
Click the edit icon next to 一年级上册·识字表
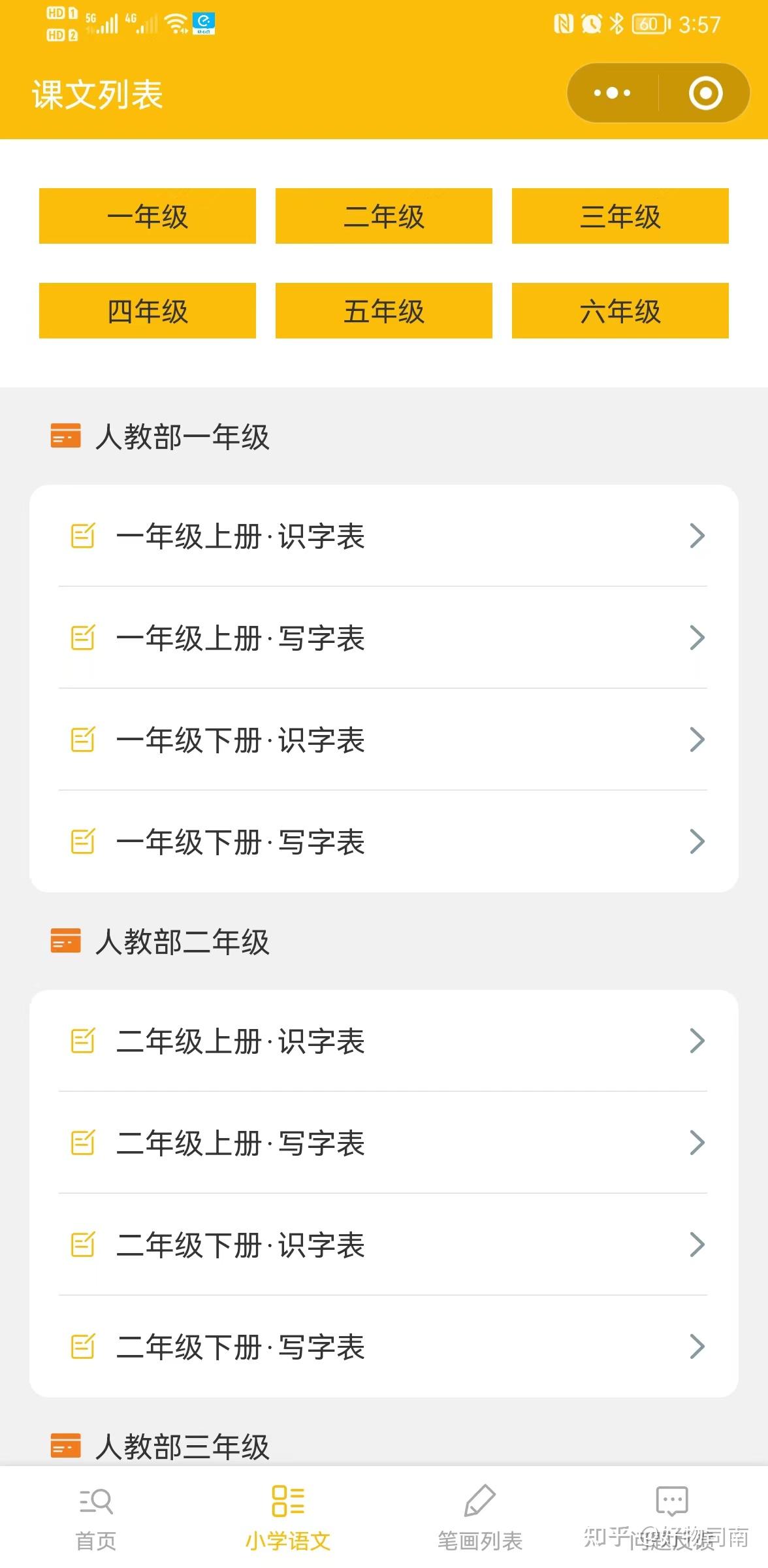(x=82, y=537)
